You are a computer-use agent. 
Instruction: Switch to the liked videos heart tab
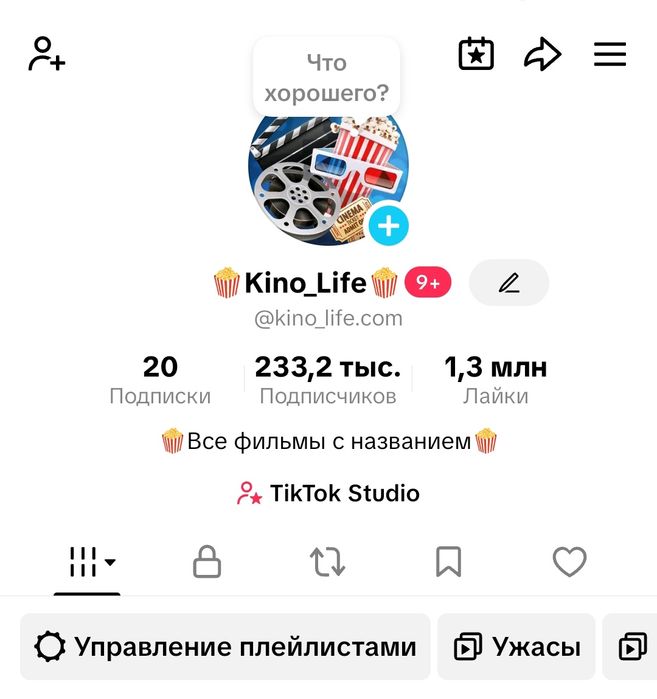coord(569,563)
